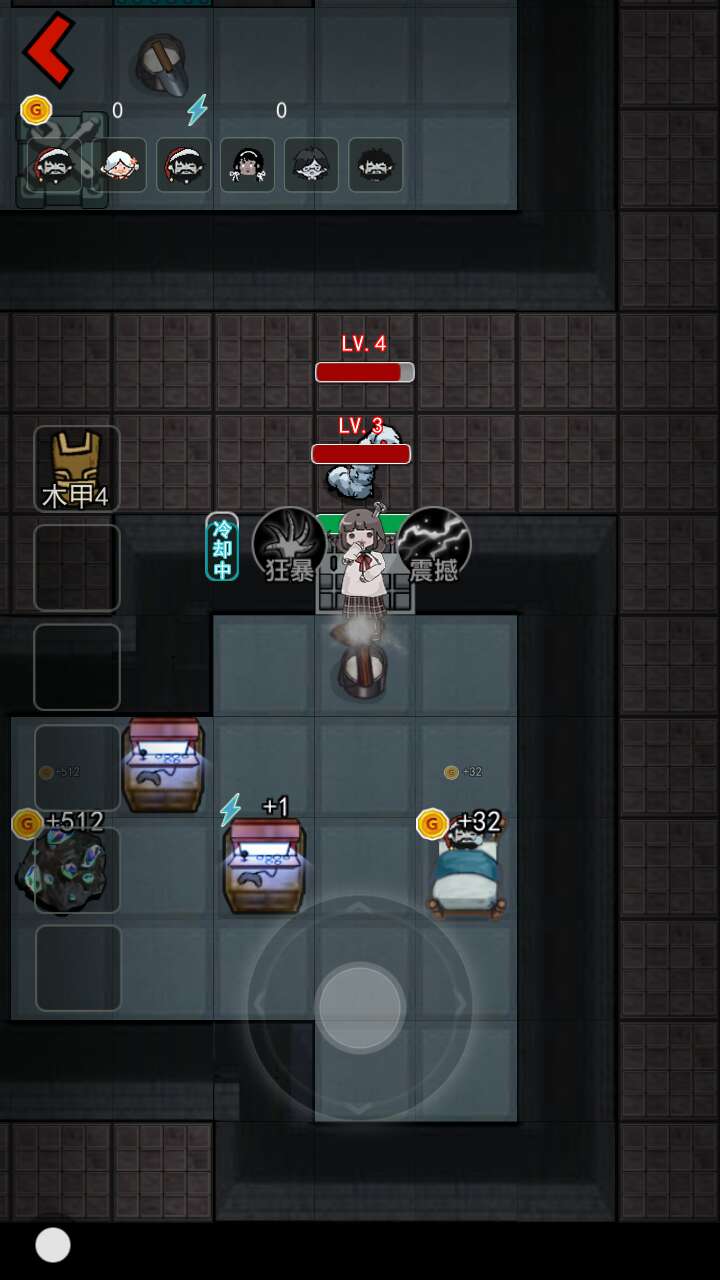Activate the 震撼 skill
Image resolution: width=720 pixels, height=1280 pixels.
click(434, 545)
